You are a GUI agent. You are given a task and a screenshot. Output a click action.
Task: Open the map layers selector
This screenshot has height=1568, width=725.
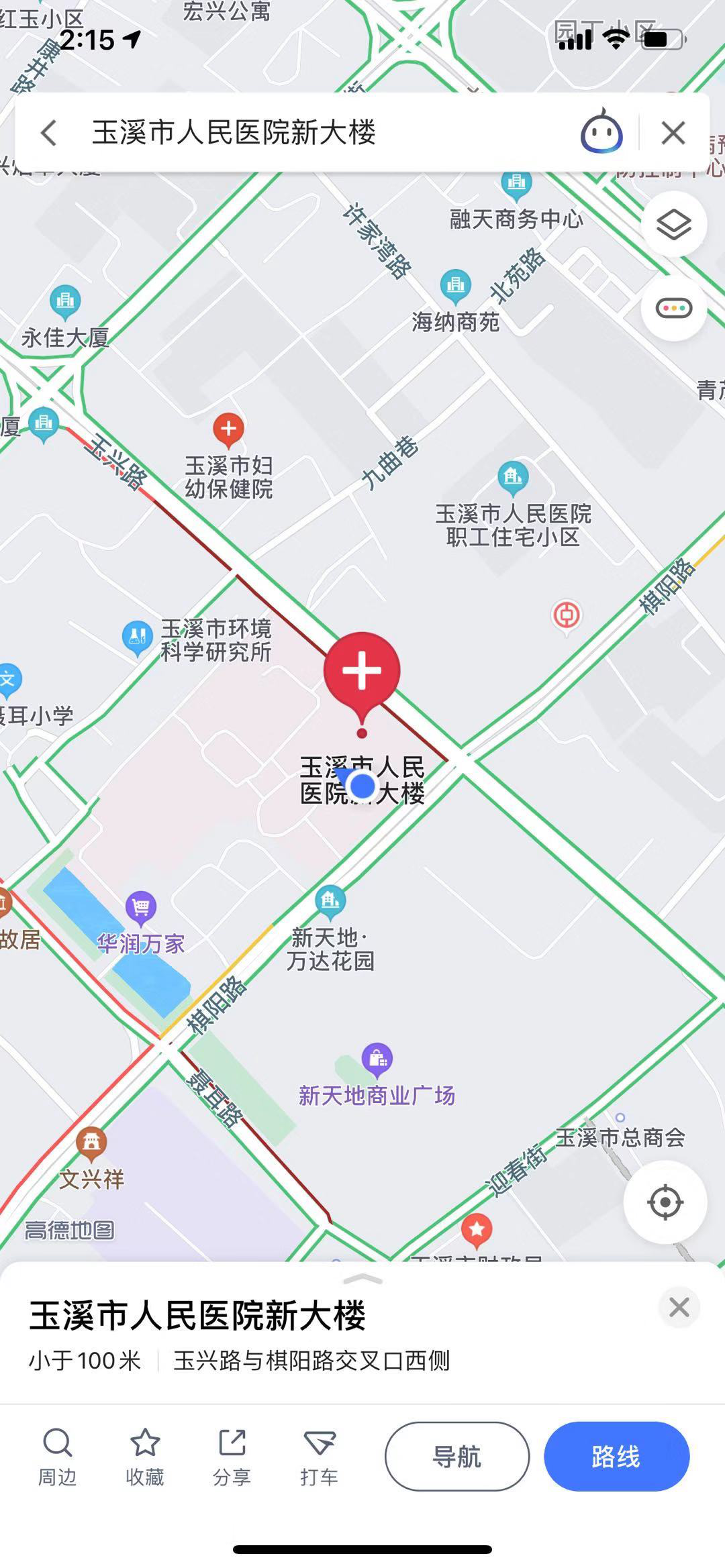673,225
